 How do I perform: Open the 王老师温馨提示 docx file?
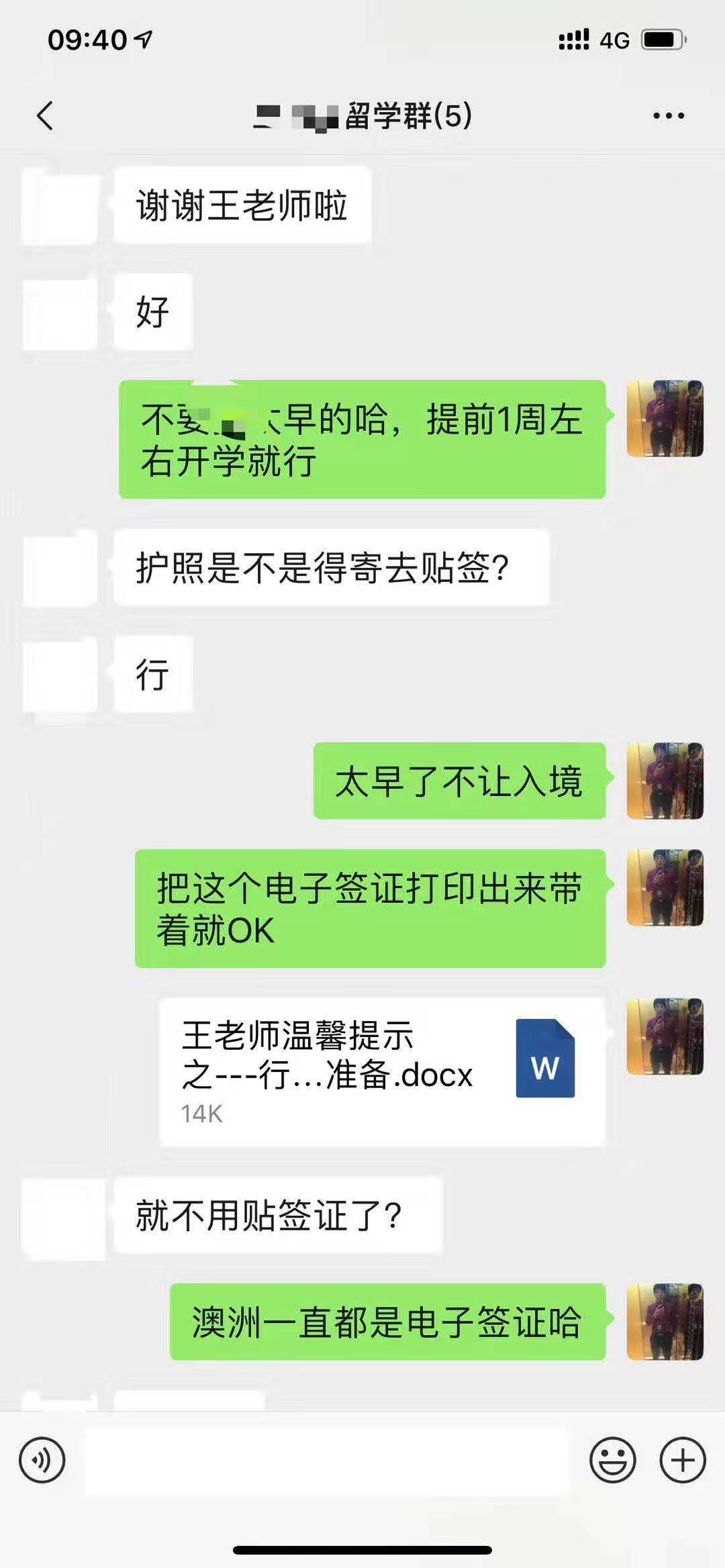pyautogui.click(x=382, y=1071)
